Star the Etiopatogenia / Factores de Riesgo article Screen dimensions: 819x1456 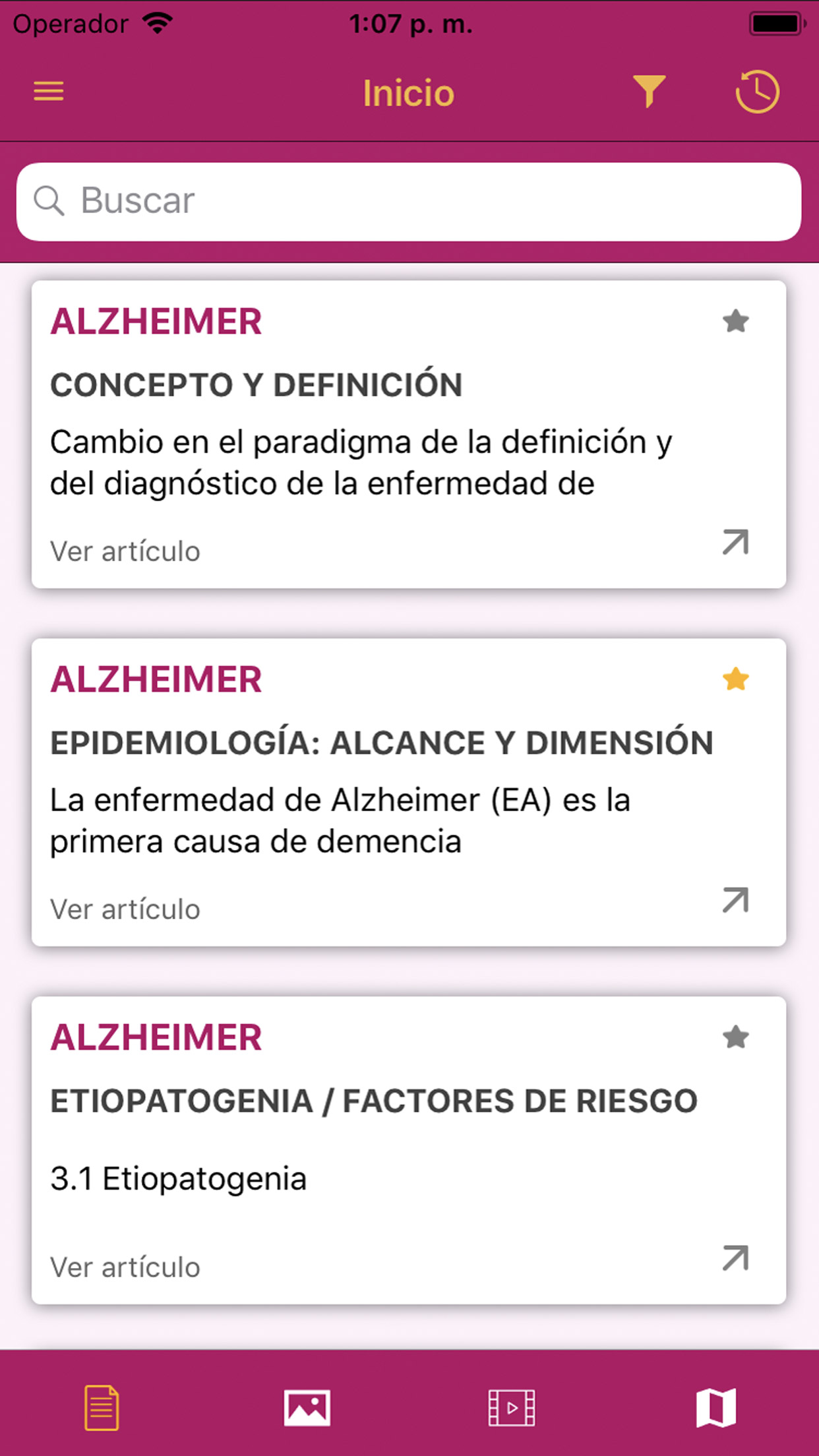735,1037
